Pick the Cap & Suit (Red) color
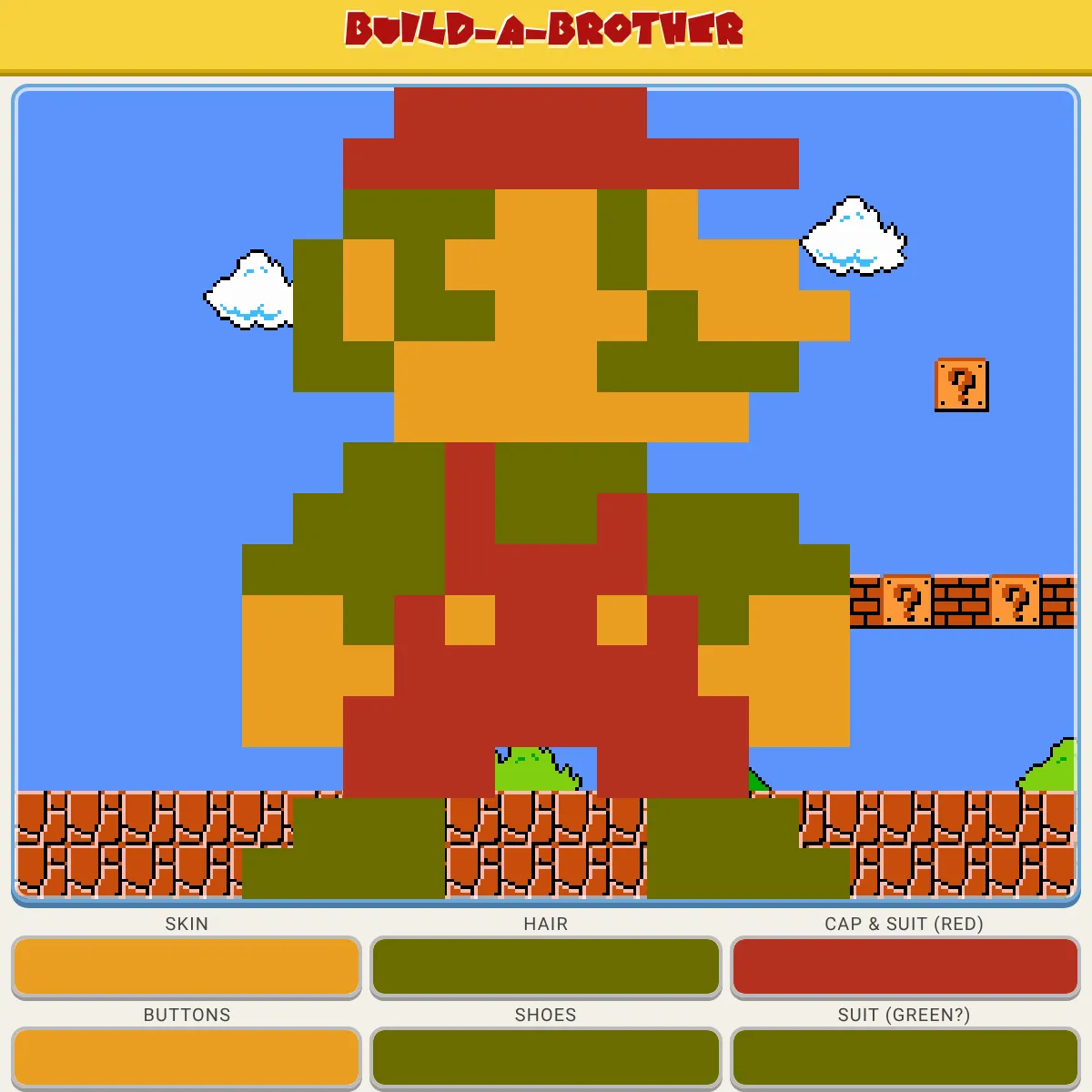Viewport: 1092px width, 1092px height. tap(905, 966)
